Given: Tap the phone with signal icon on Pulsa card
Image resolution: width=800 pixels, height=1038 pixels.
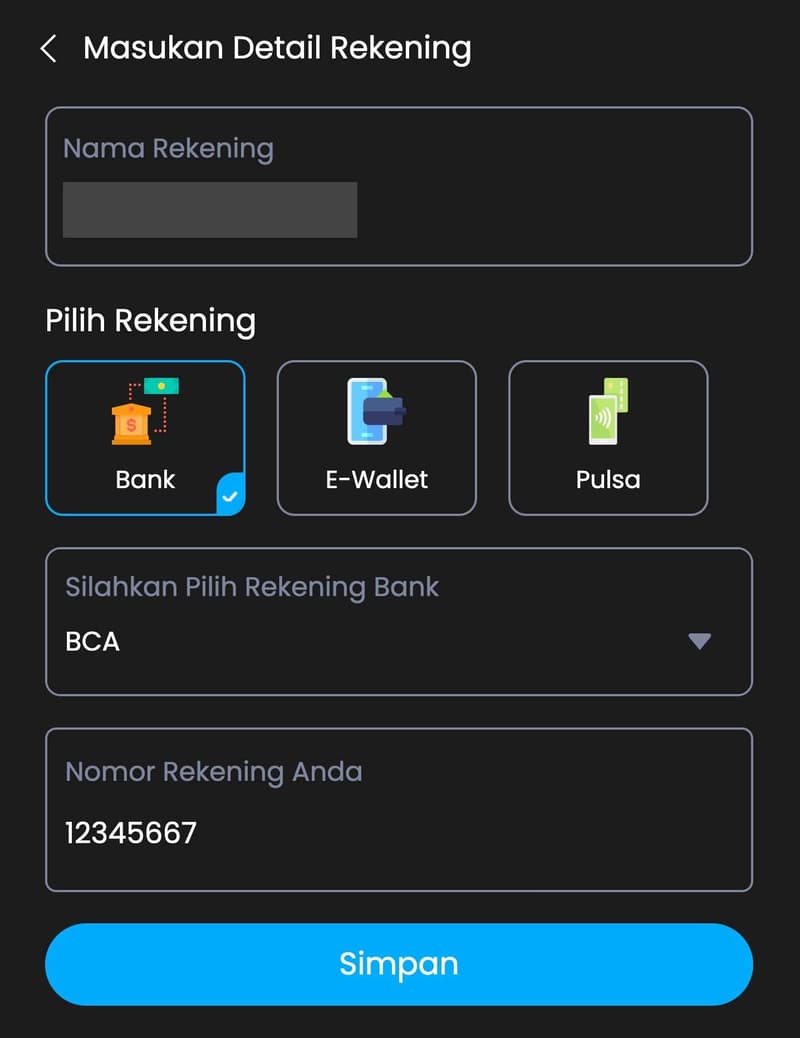Looking at the screenshot, I should click(607, 410).
